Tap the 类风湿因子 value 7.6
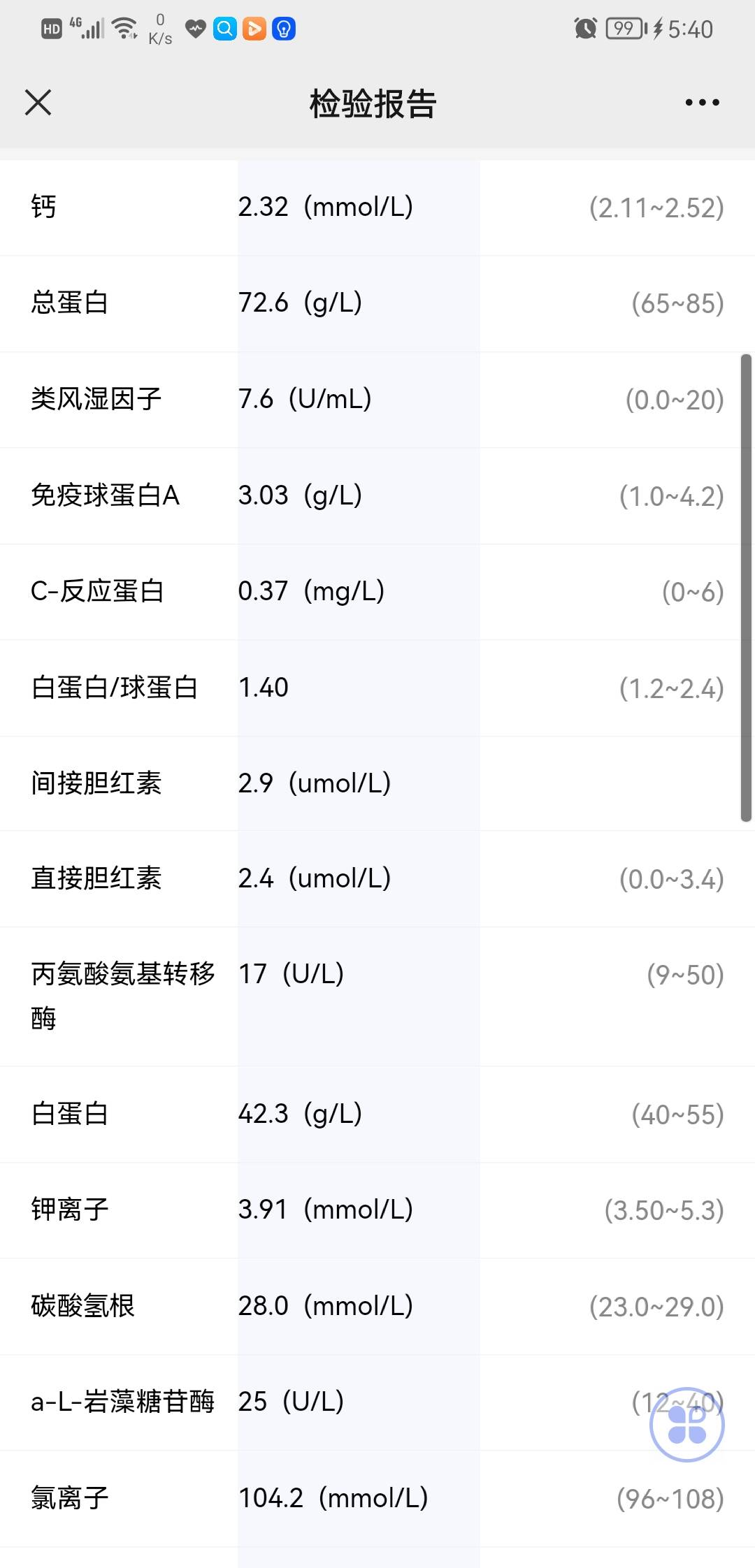 257,400
